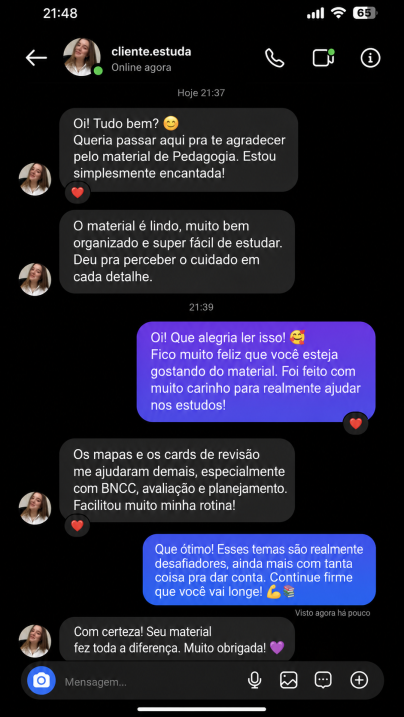The height and width of the screenshot is (717, 404).
Task: View heart reaction on the BNCC message
Action: [x=77, y=526]
